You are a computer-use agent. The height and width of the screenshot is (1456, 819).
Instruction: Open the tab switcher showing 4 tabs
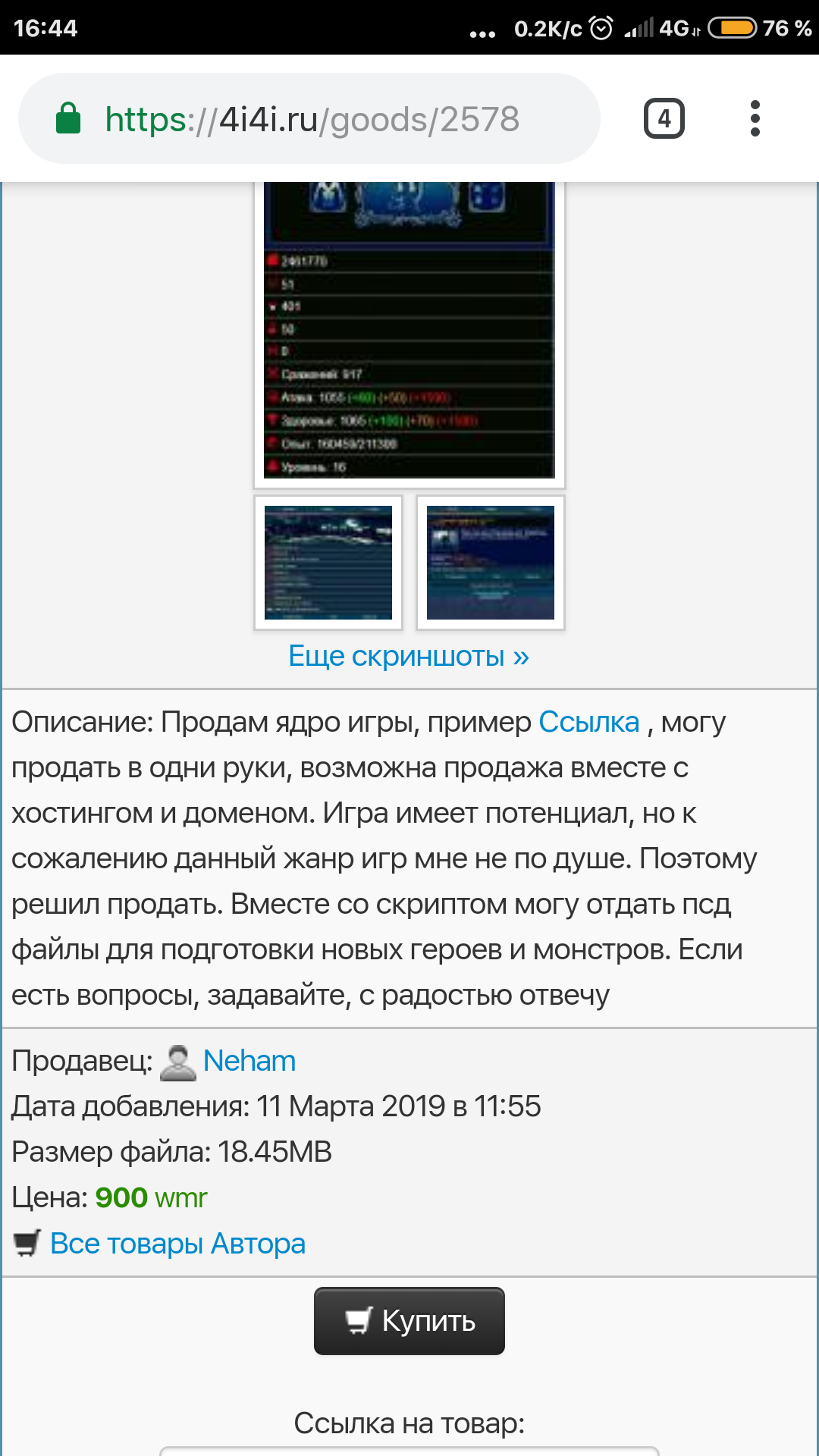664,119
